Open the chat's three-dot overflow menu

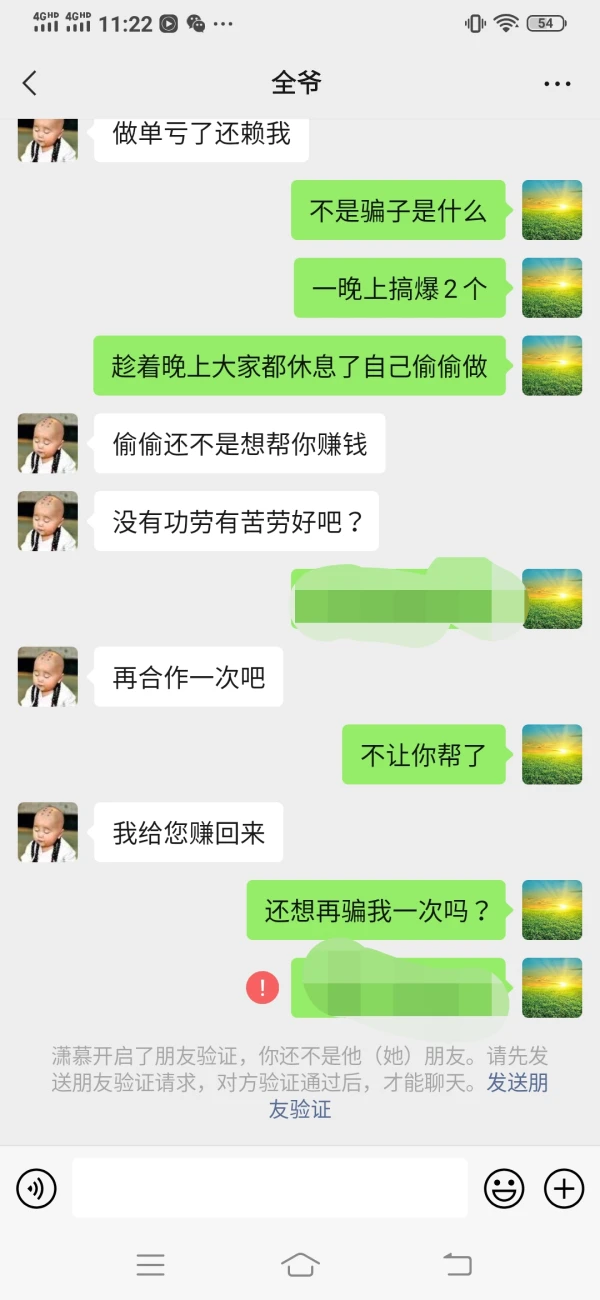[x=557, y=84]
